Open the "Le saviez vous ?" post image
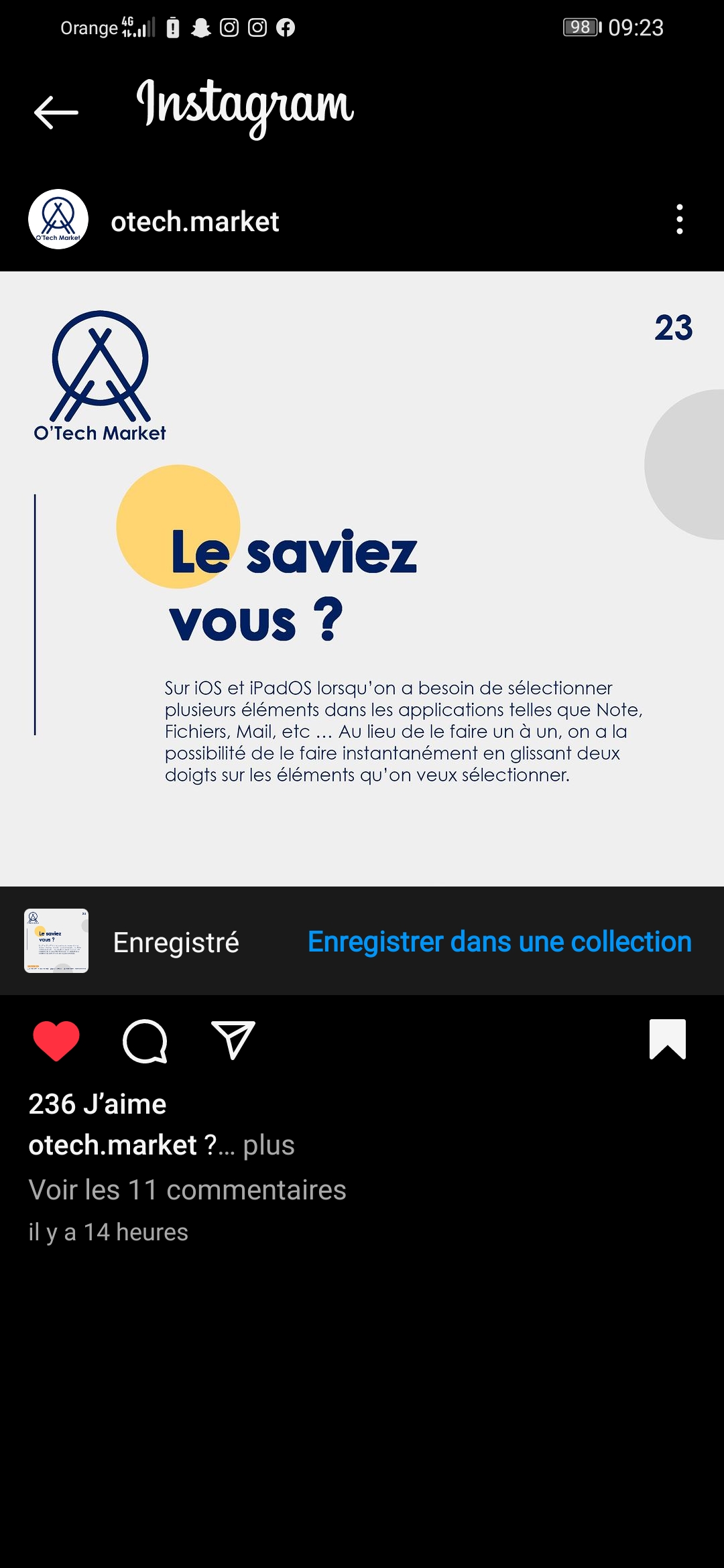Image resolution: width=724 pixels, height=1568 pixels. pos(362,578)
